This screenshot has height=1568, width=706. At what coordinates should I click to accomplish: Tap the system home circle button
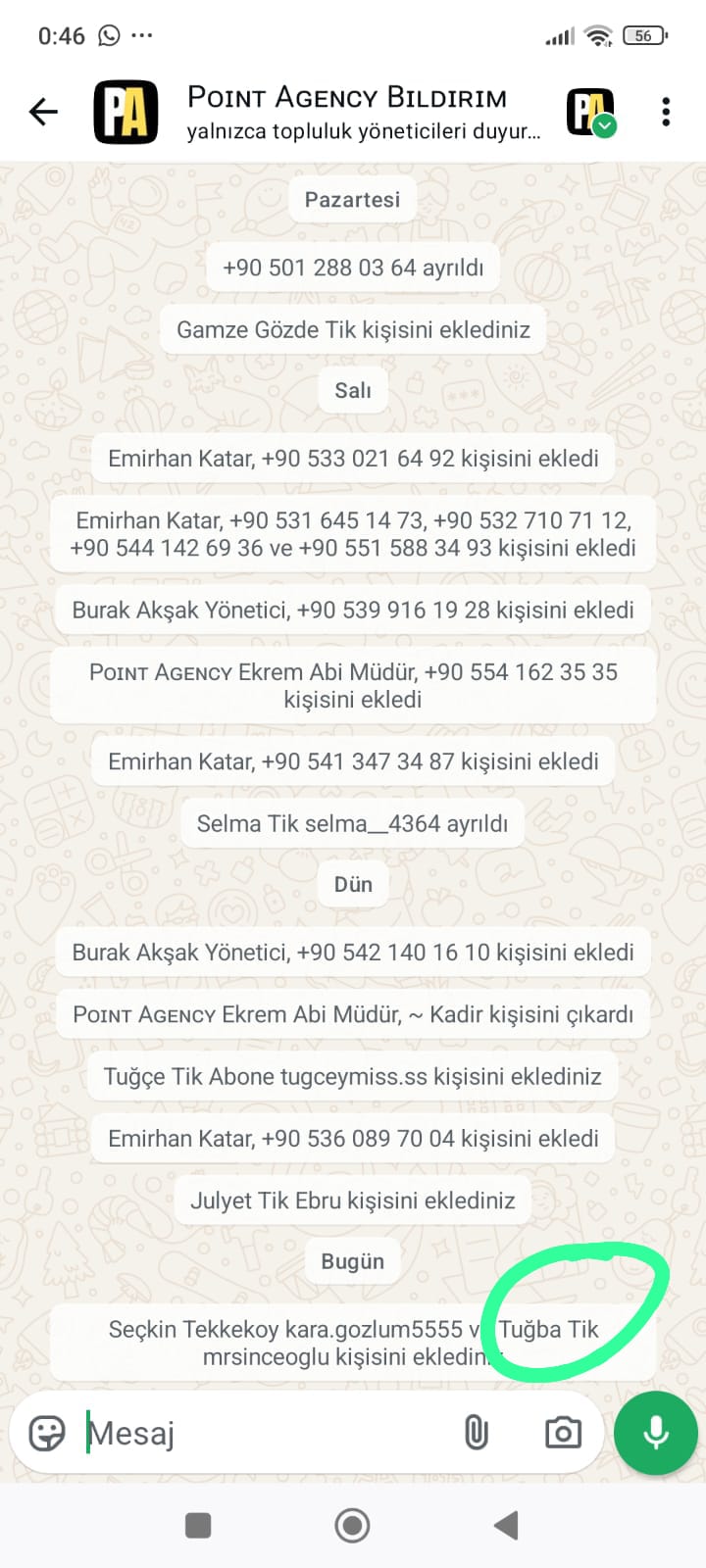click(x=352, y=1525)
